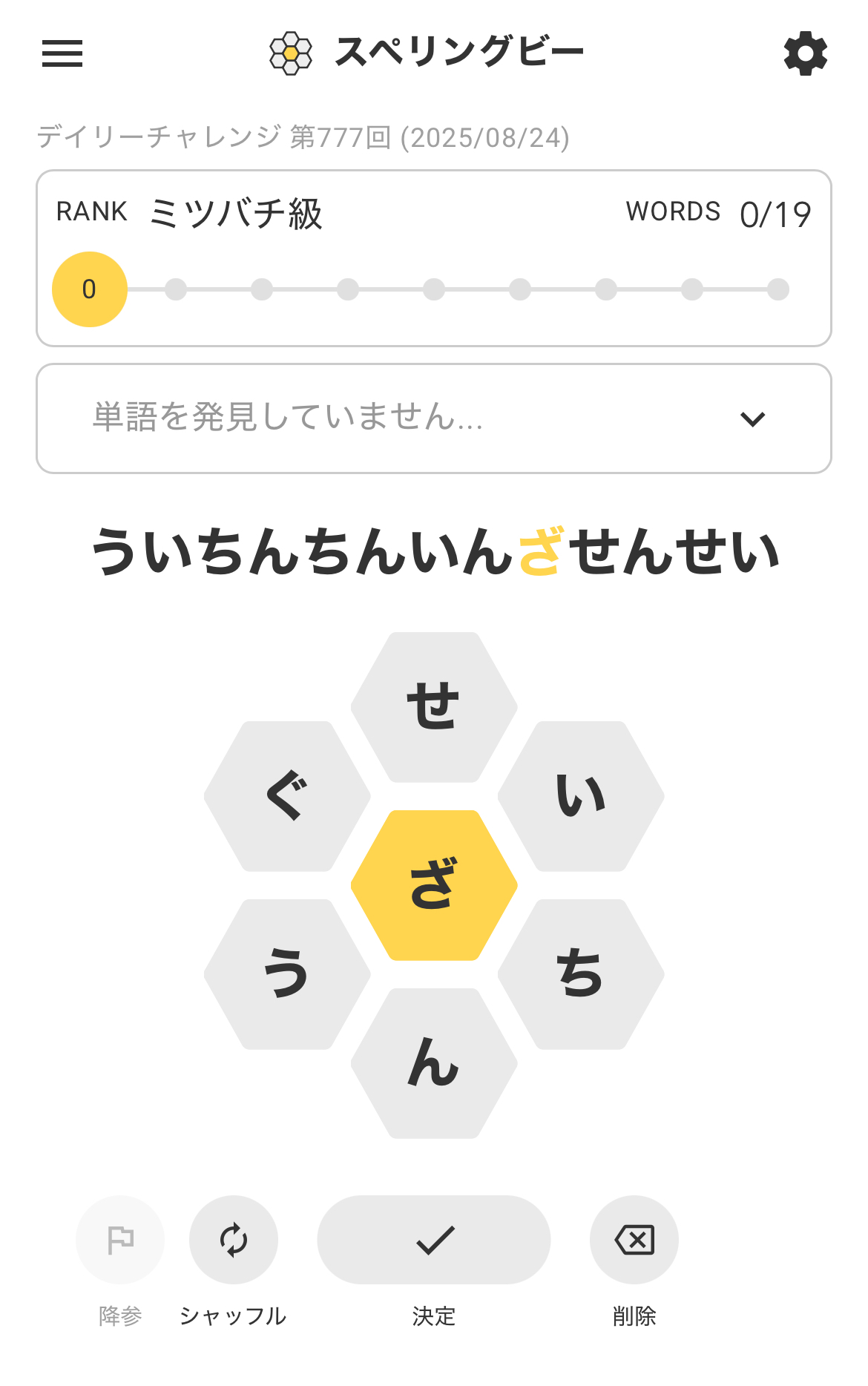Tap the ん hexagon letter
The width and height of the screenshot is (868, 1386).
[434, 1063]
